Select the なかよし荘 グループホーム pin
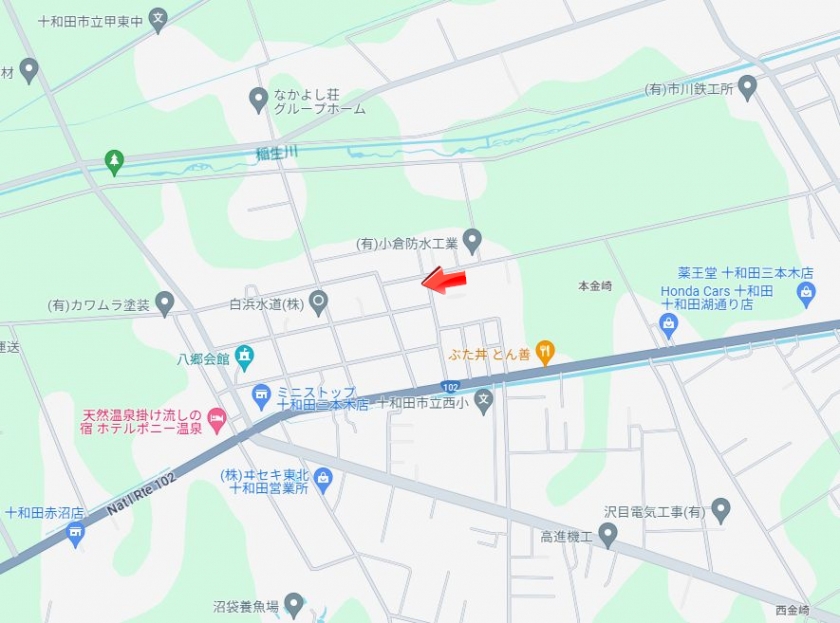Screen dimensions: 840x623 259,99
